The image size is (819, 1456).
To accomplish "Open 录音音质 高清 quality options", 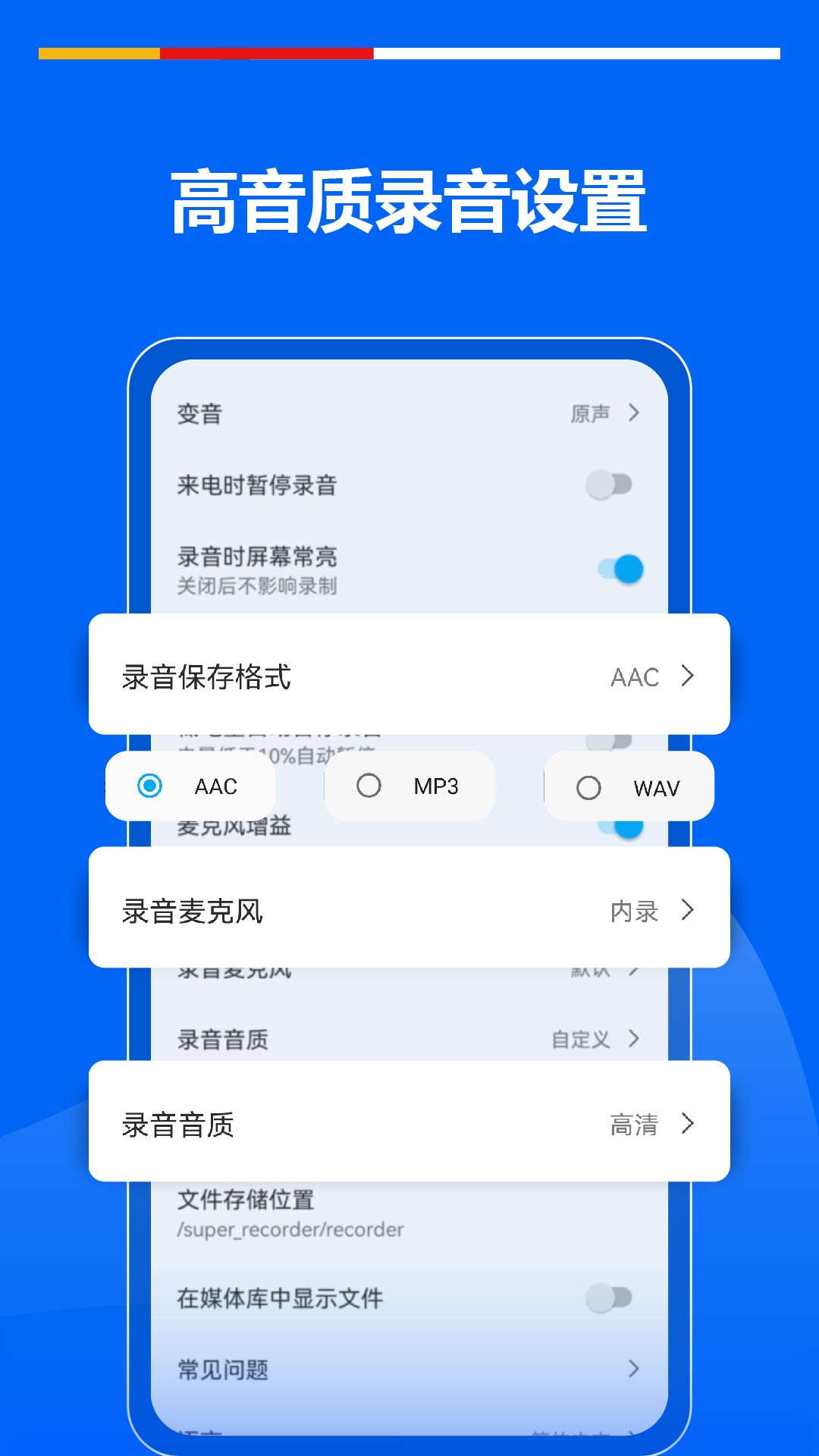I will click(x=409, y=1124).
